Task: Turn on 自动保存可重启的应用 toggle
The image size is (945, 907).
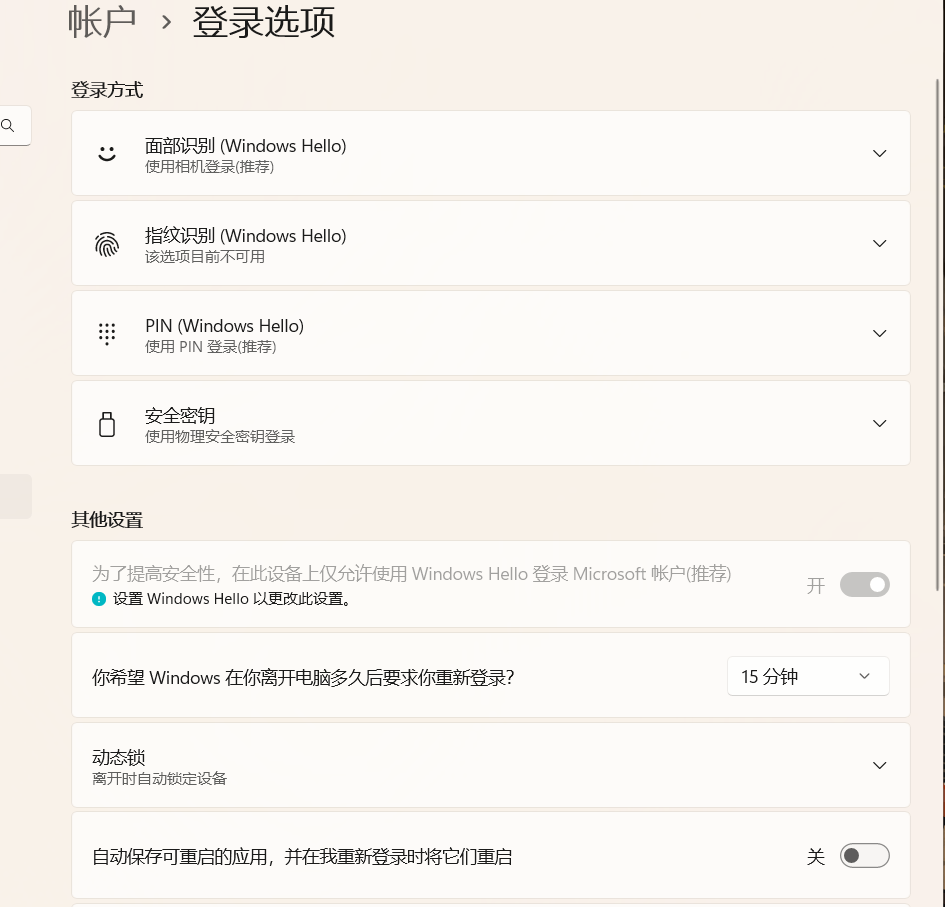Action: pyautogui.click(x=864, y=856)
